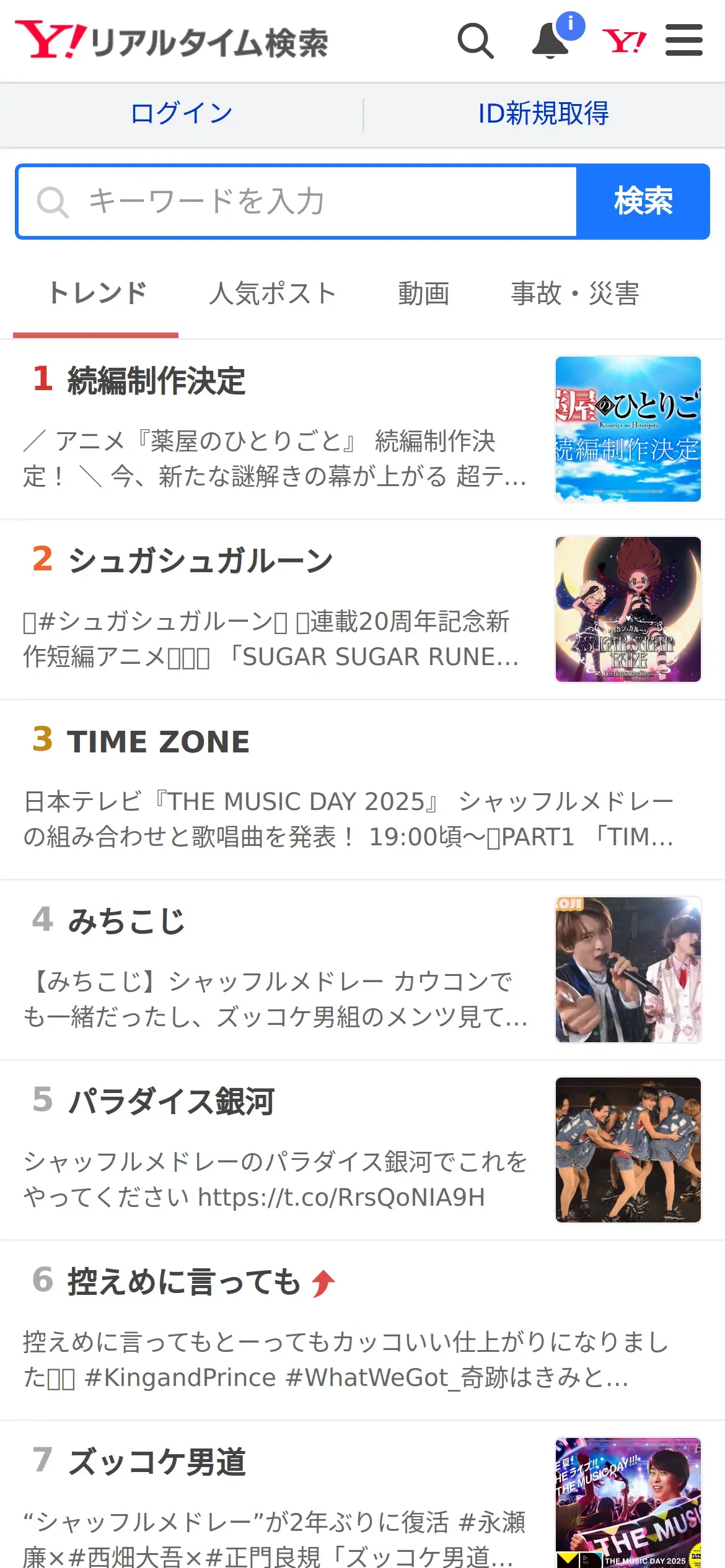Focus the キーワードを入力 search field
725x1568 pixels.
(x=297, y=201)
